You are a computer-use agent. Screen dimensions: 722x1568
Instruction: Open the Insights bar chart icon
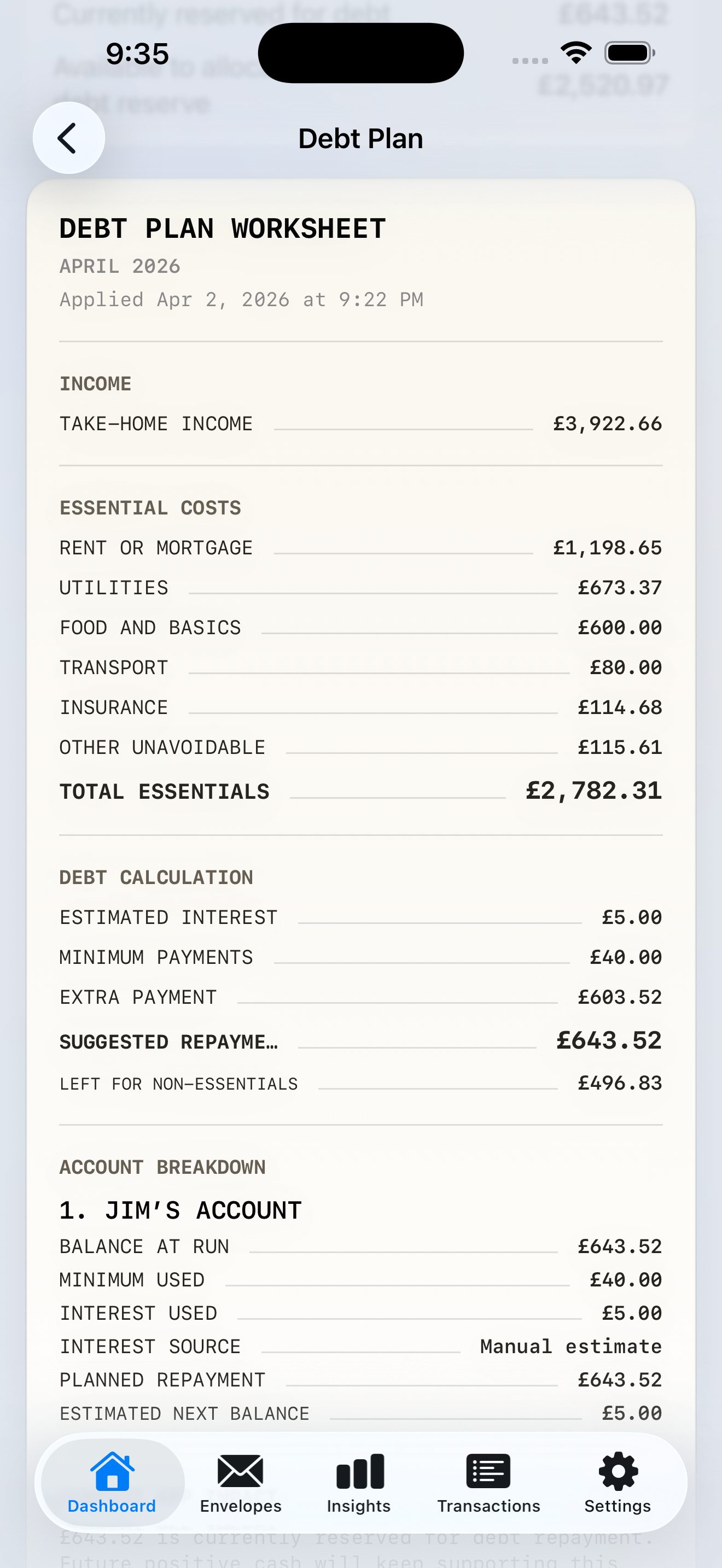click(x=359, y=1472)
